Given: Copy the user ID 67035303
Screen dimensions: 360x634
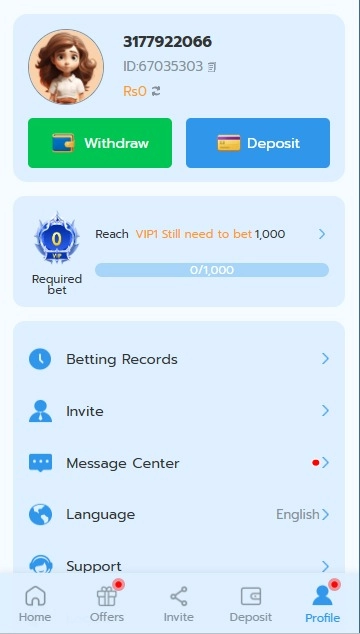Looking at the screenshot, I should click(212, 67).
